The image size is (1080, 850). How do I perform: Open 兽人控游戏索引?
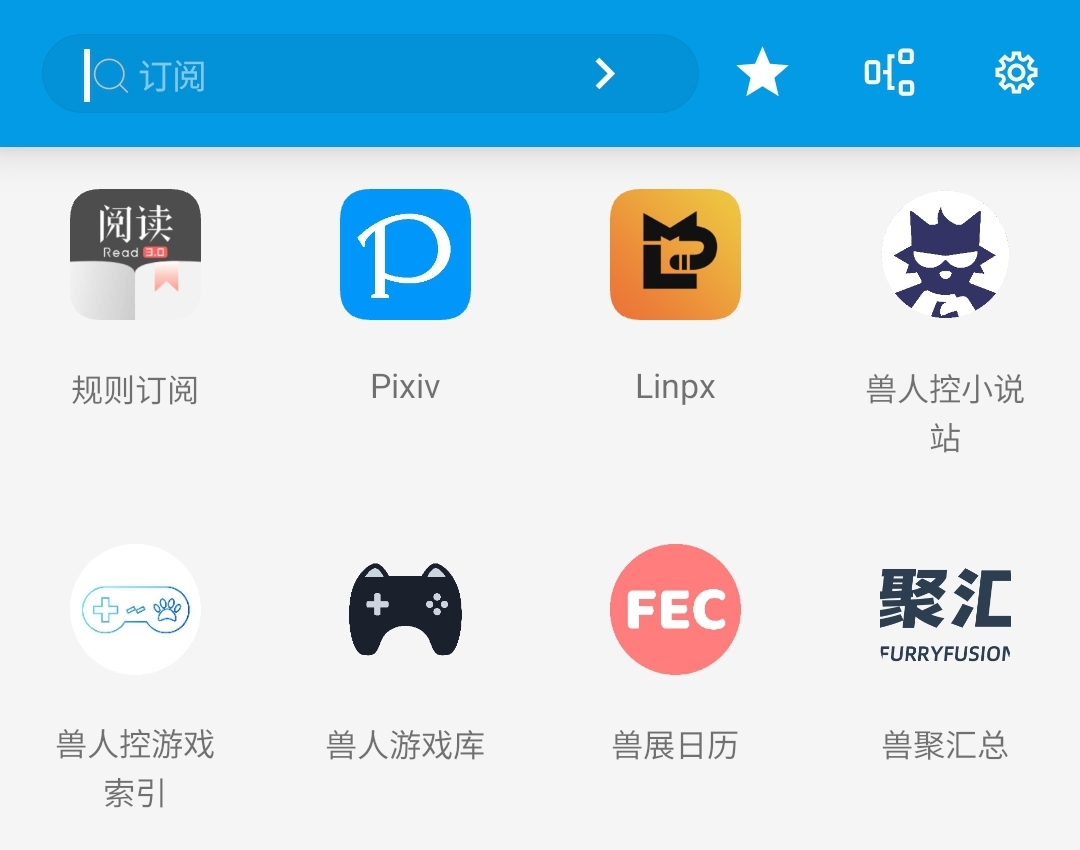tap(135, 609)
